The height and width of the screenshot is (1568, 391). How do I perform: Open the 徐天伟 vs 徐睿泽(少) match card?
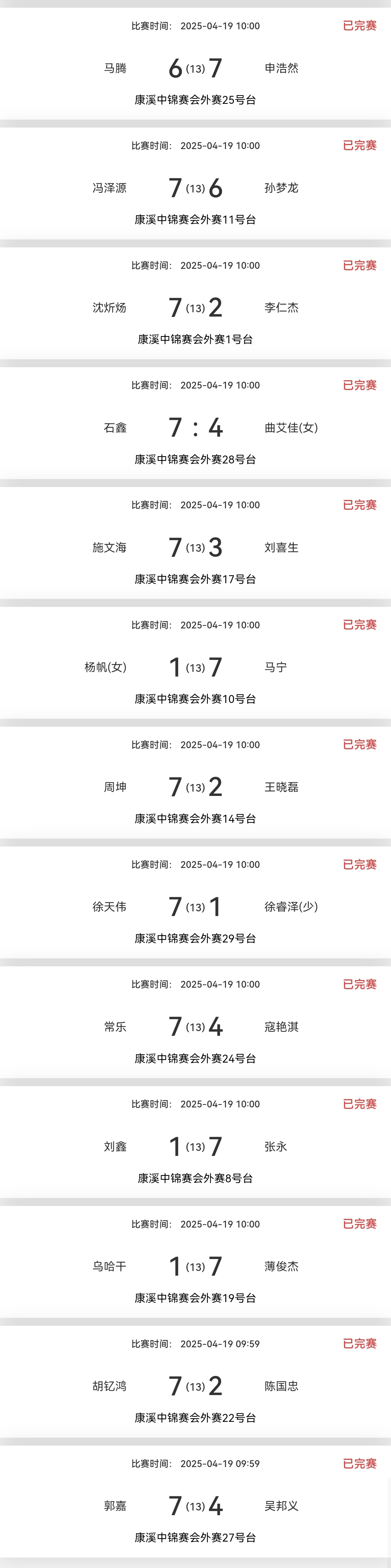coord(195,907)
